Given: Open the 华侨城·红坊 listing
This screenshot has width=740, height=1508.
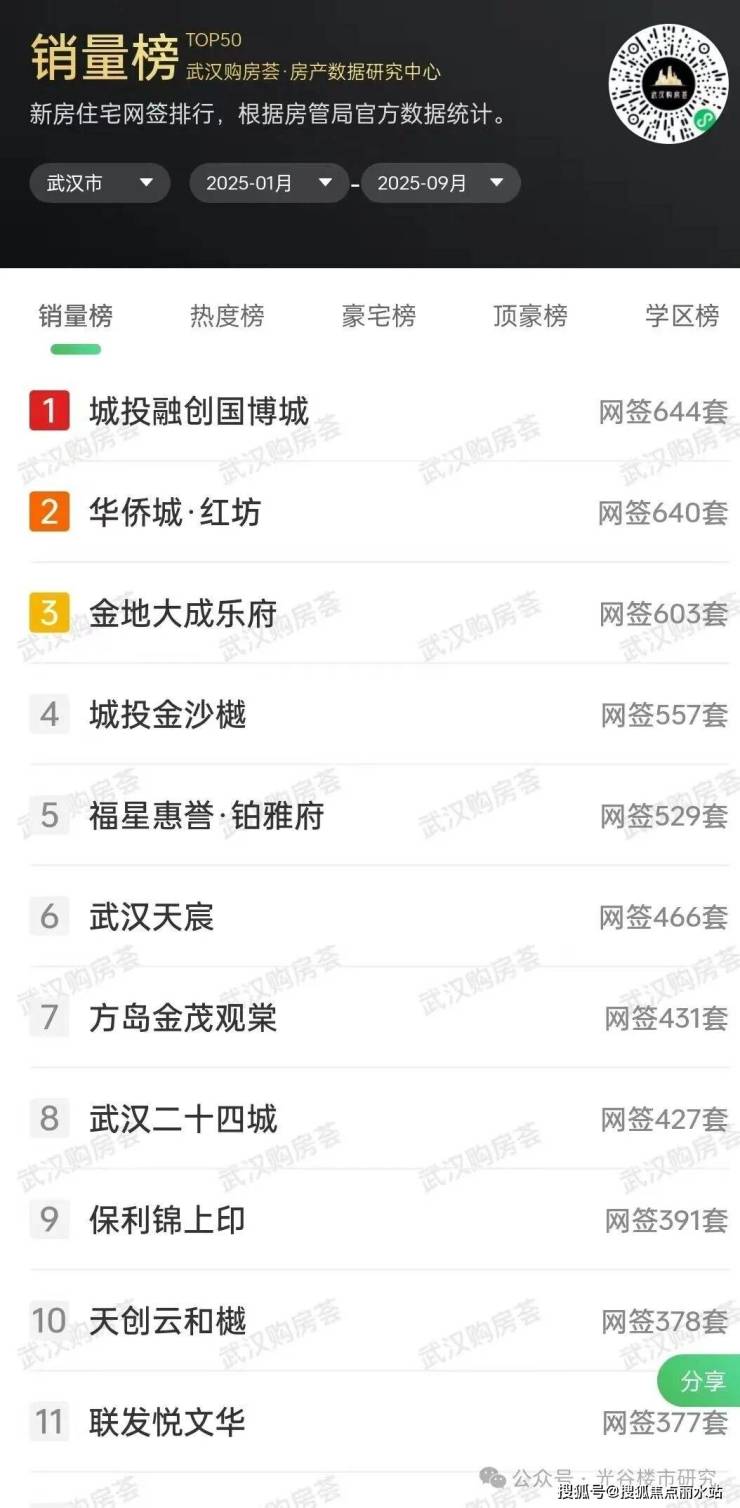Looking at the screenshot, I should (x=175, y=513).
